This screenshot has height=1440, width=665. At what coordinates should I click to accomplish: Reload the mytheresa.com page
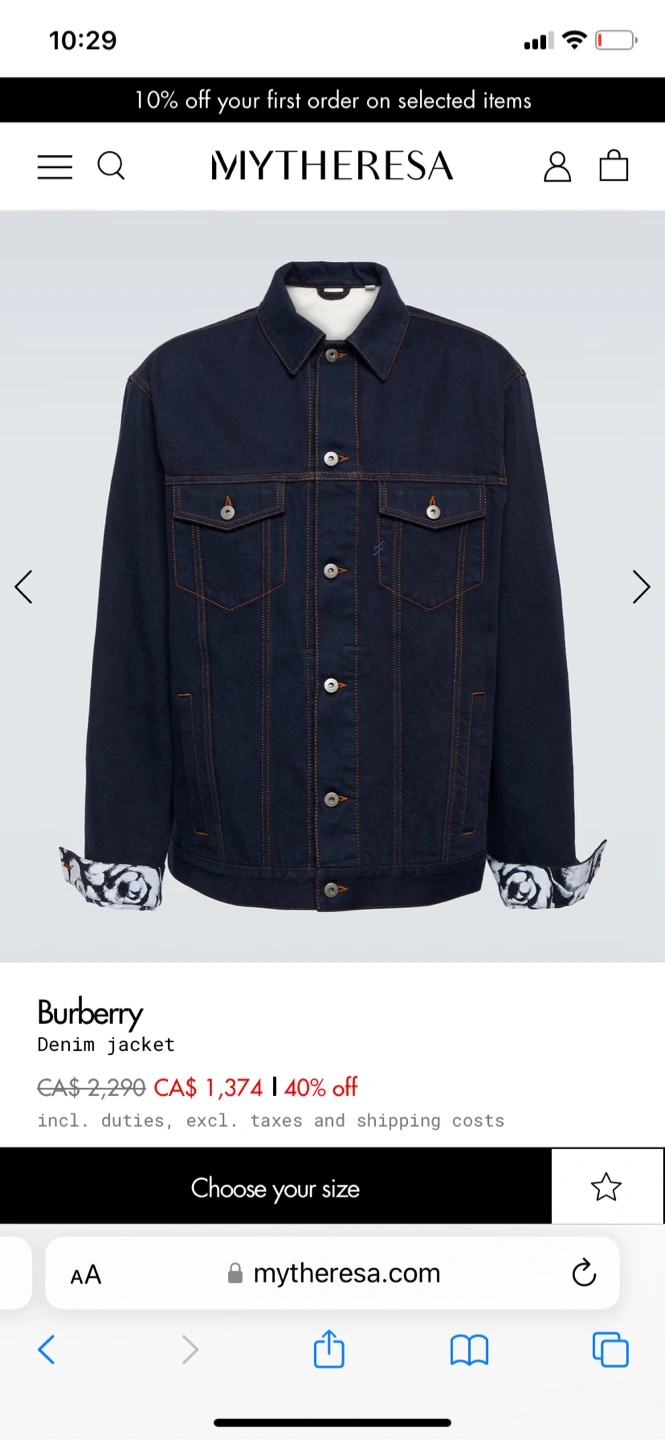584,1273
